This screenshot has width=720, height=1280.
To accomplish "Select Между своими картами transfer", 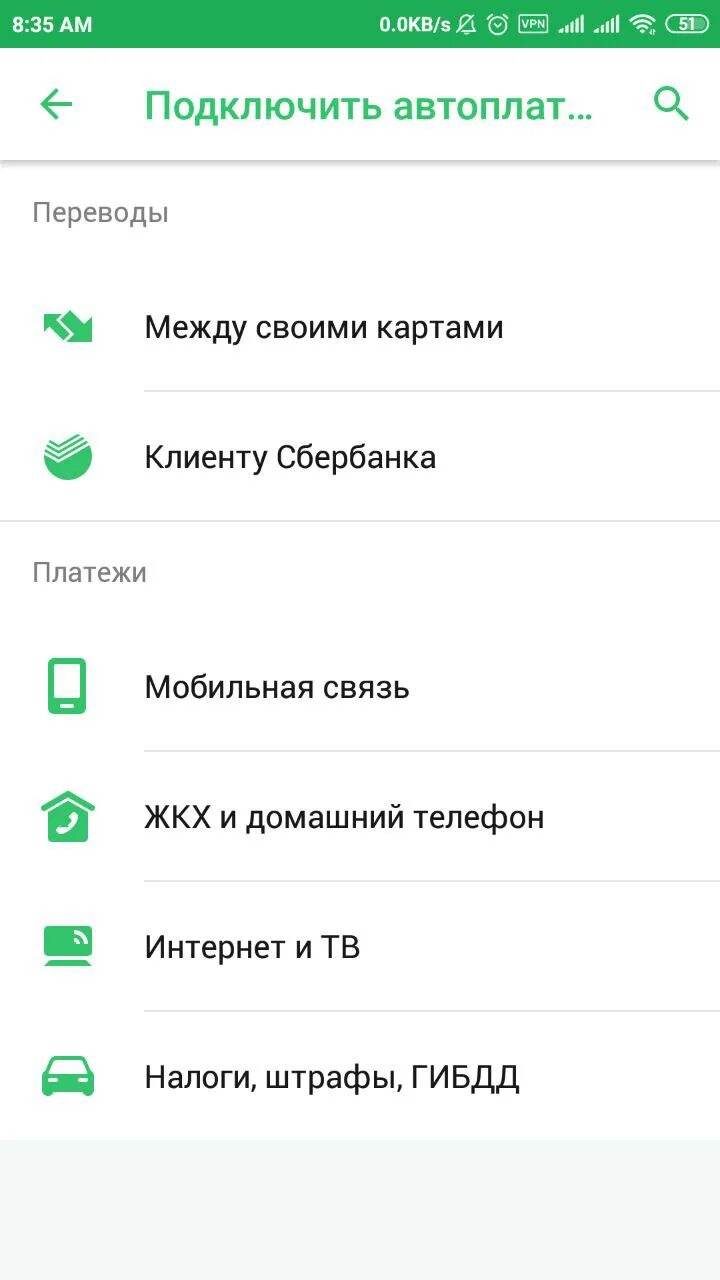I will (x=360, y=327).
